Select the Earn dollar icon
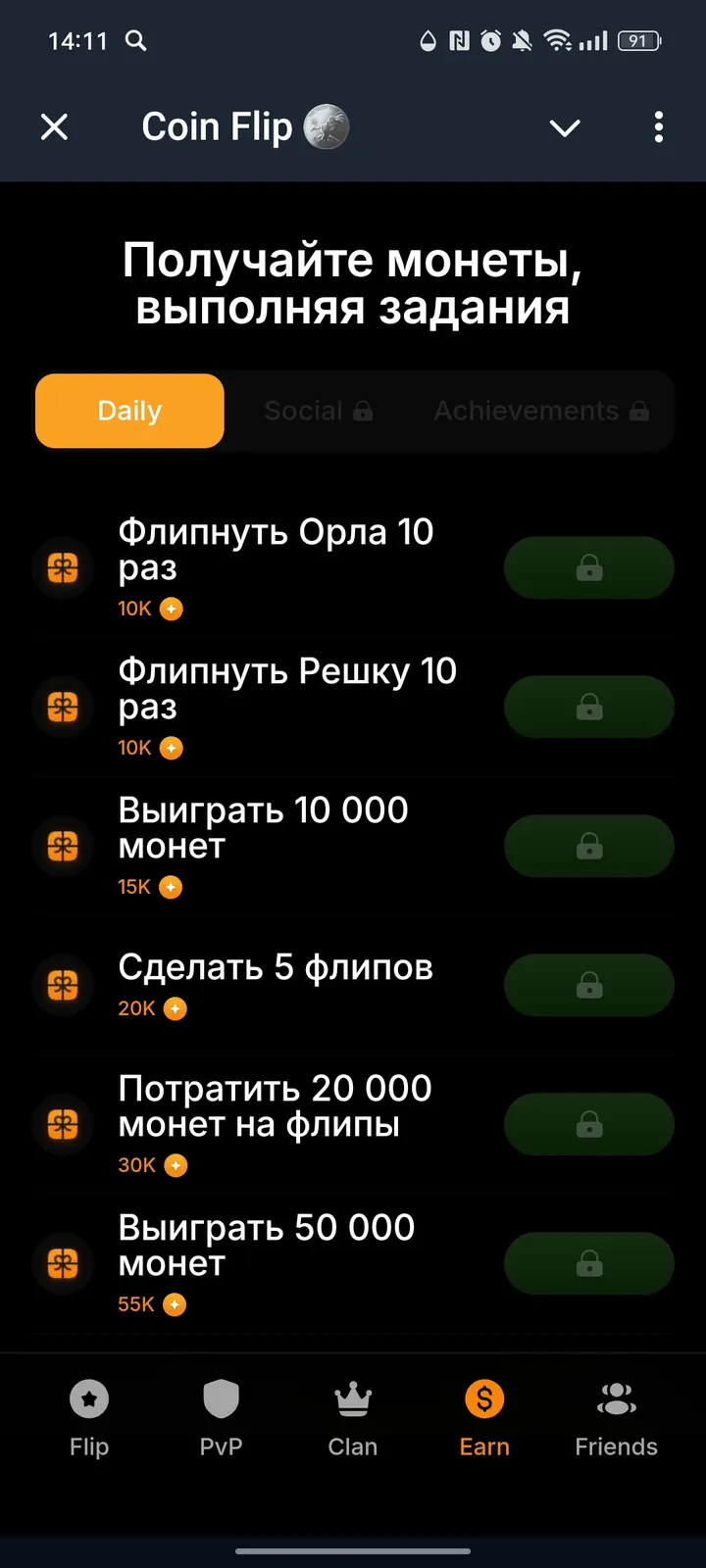Image resolution: width=706 pixels, height=1568 pixels. point(484,1399)
